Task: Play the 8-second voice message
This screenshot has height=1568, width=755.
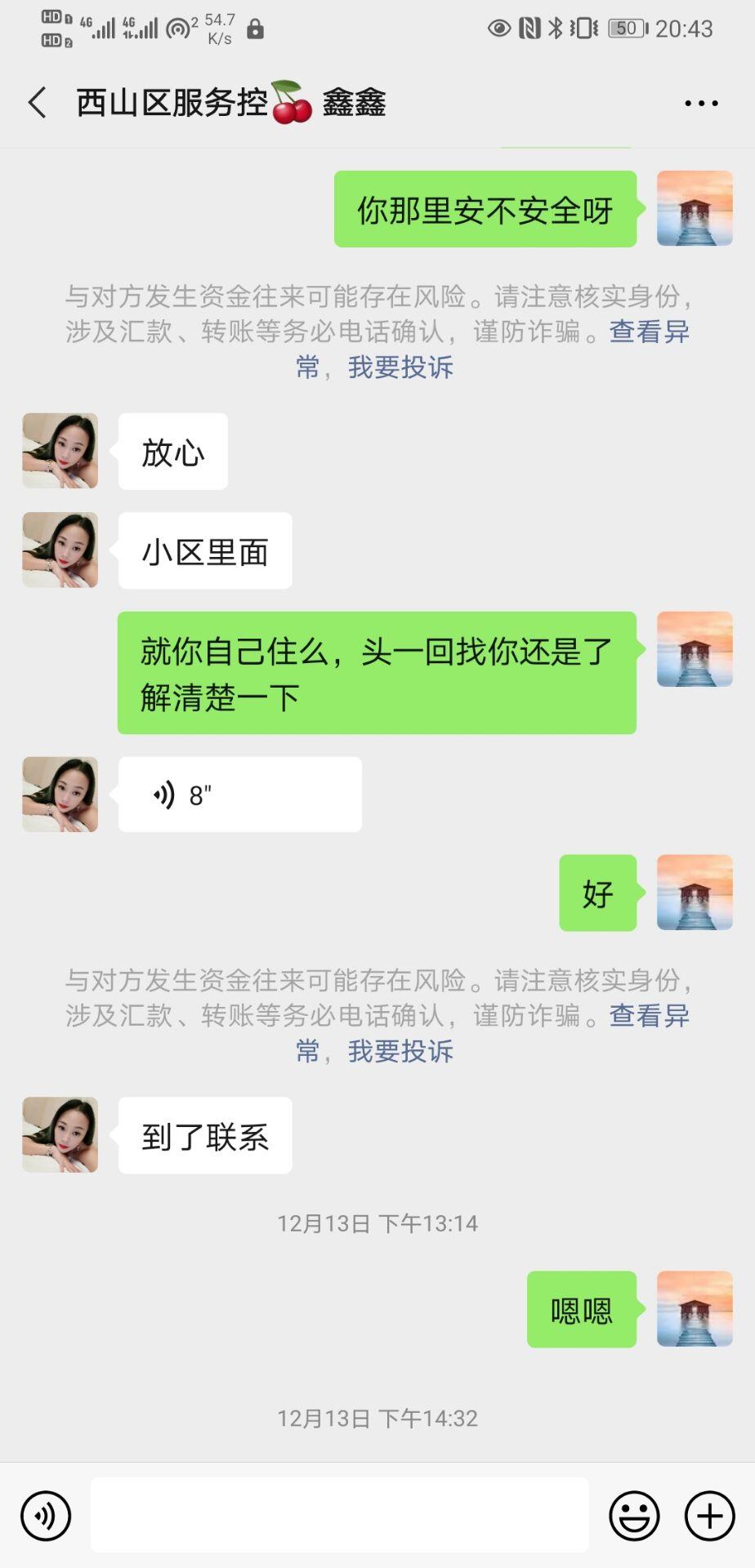Action: (x=239, y=795)
